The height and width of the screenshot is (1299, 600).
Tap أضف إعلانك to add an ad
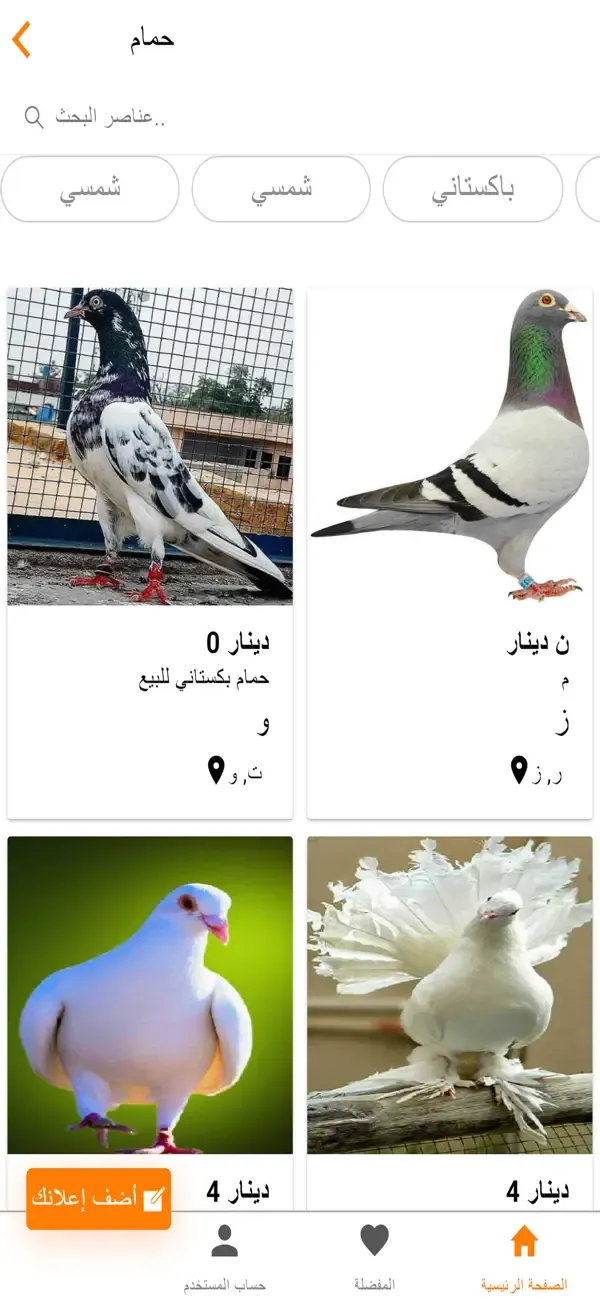click(x=99, y=1197)
